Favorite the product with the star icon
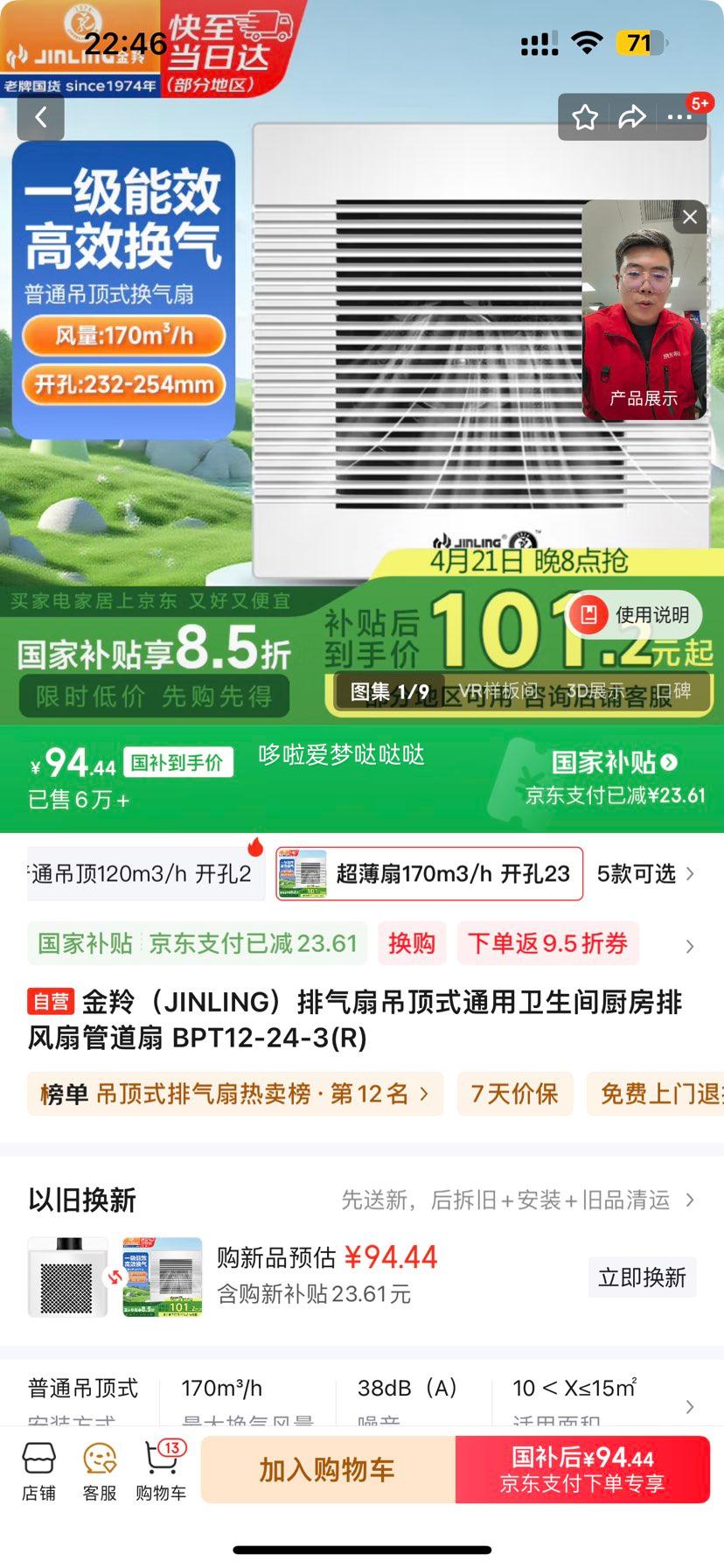This screenshot has height=1568, width=724. [585, 115]
